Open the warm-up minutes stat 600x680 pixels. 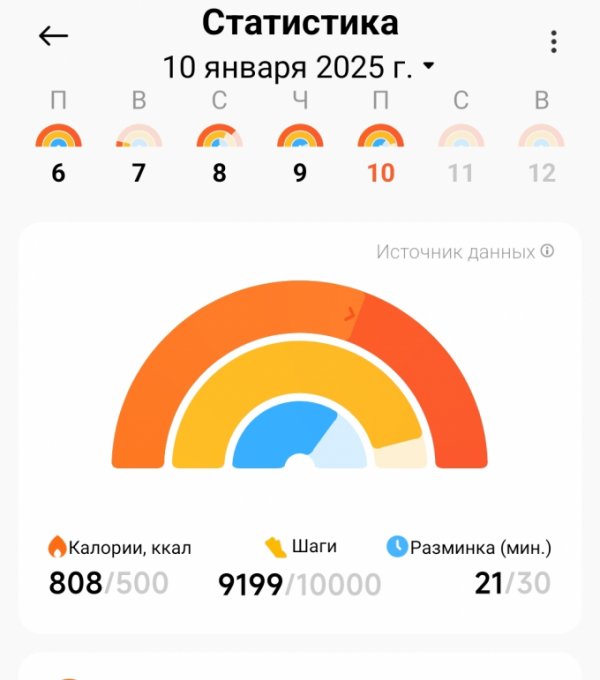(x=470, y=566)
